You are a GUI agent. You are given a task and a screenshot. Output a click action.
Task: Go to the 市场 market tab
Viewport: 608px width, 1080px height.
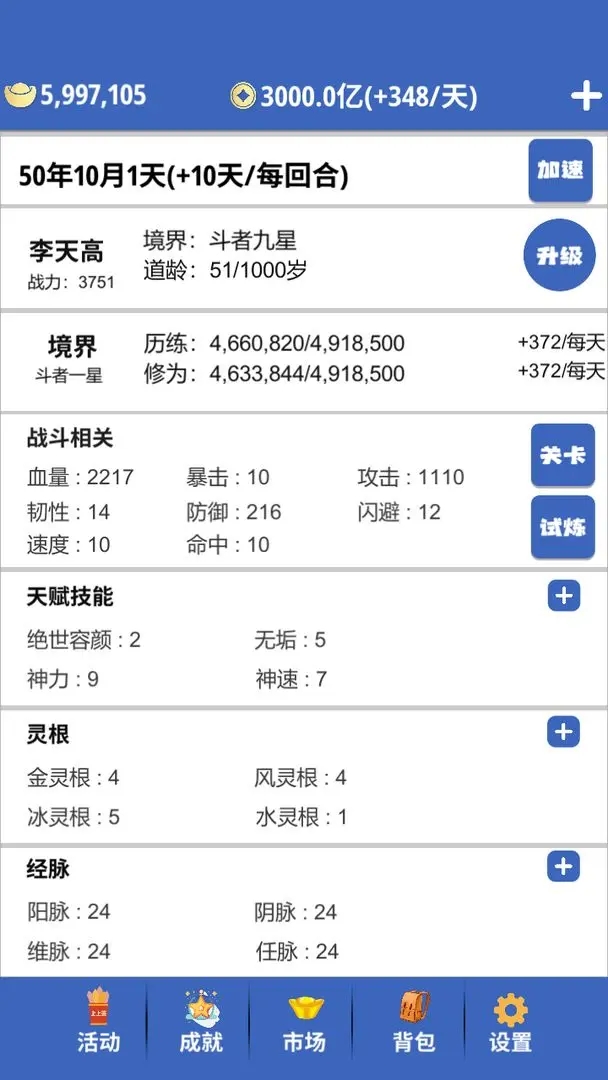(x=304, y=1022)
